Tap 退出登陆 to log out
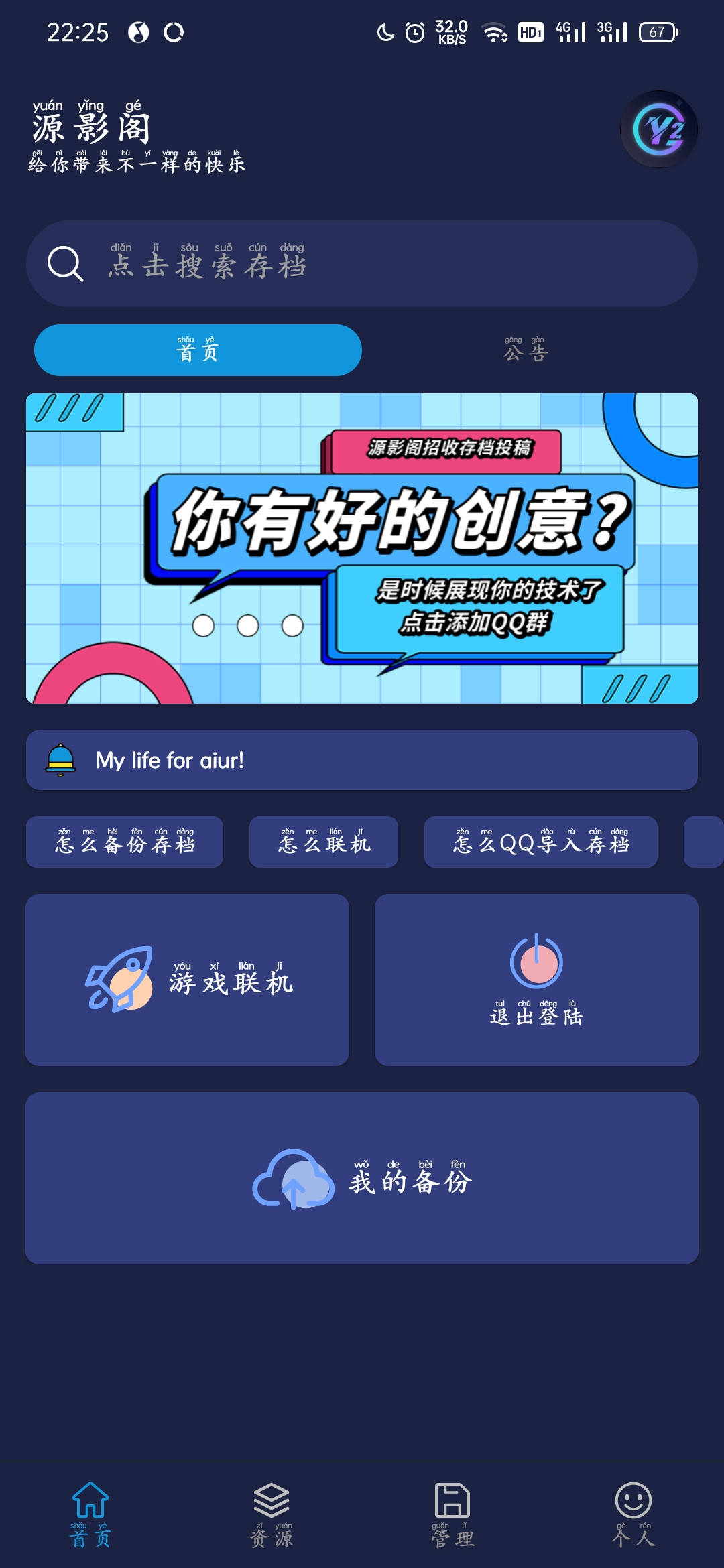This screenshot has height=1568, width=724. pos(536,980)
